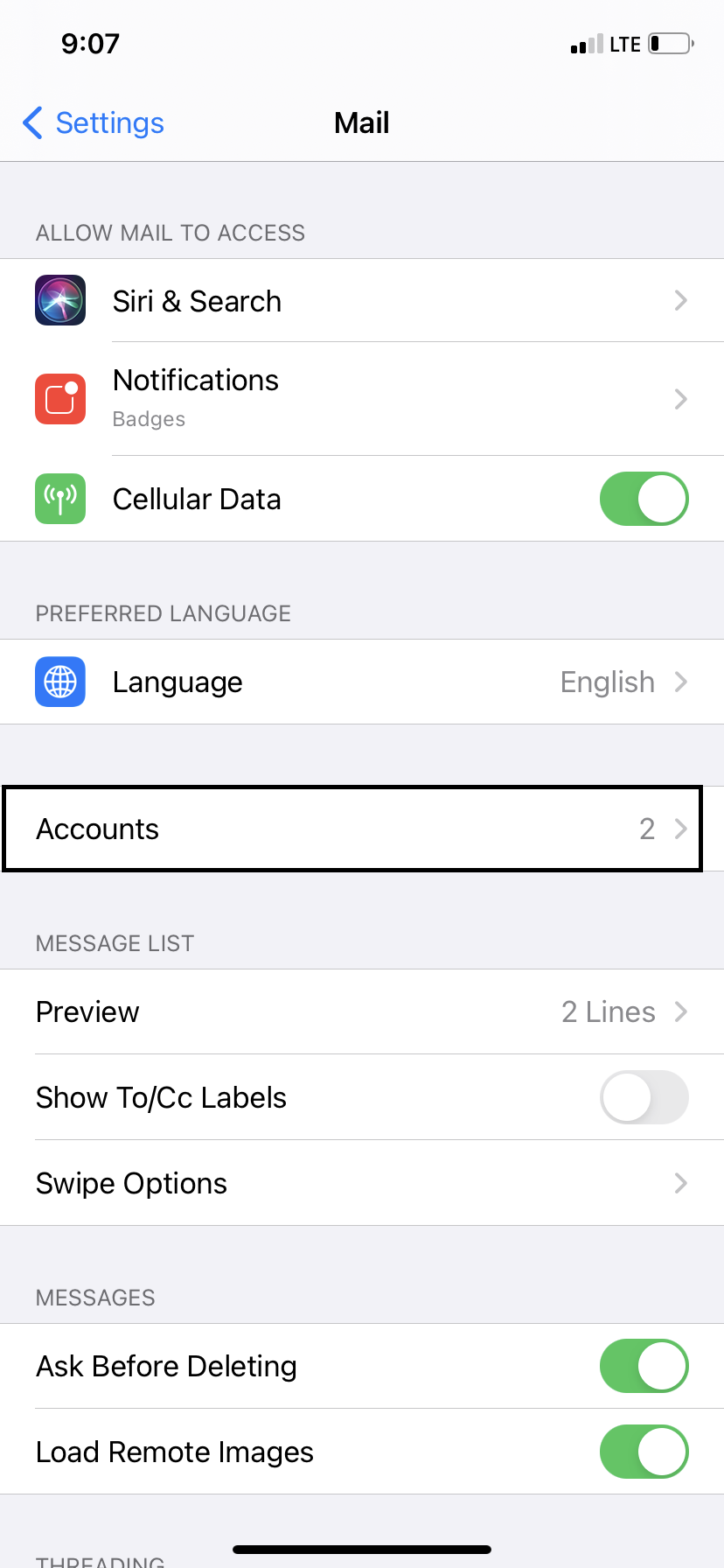Change the preferred Language
Image resolution: width=724 pixels, height=1568 pixels.
coord(362,682)
